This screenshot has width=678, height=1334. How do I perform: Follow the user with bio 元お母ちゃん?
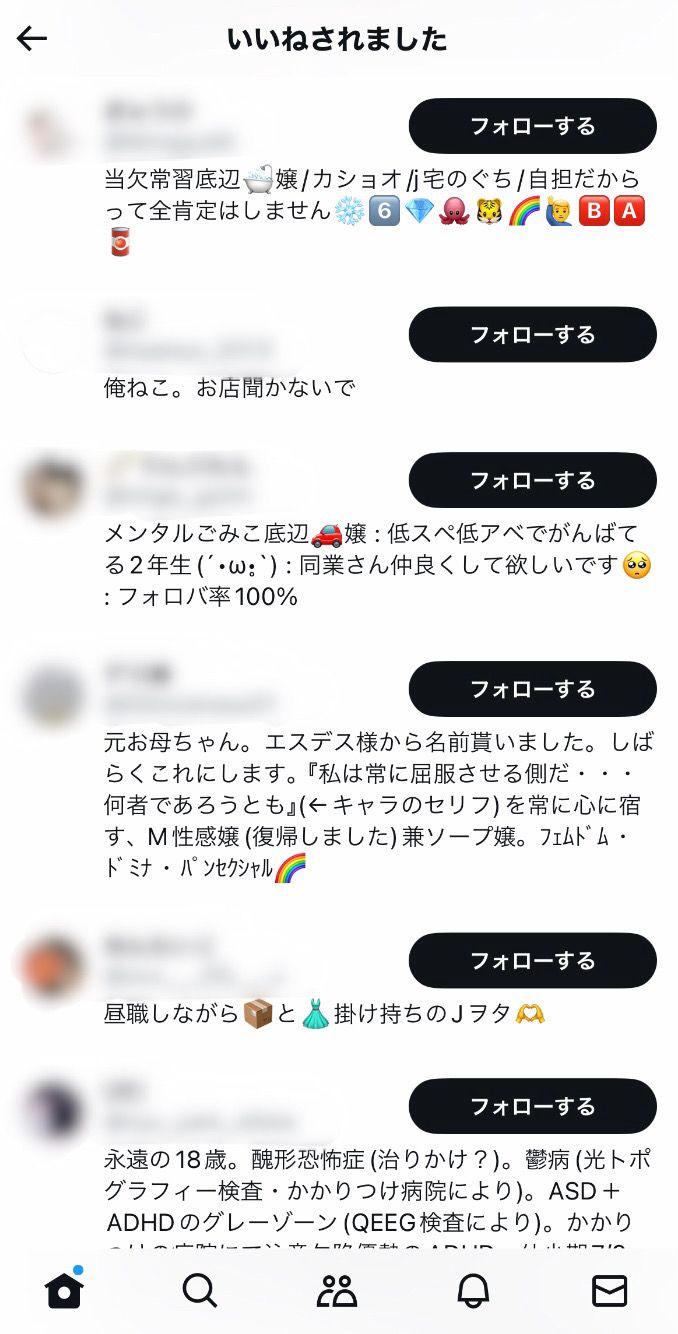point(532,689)
